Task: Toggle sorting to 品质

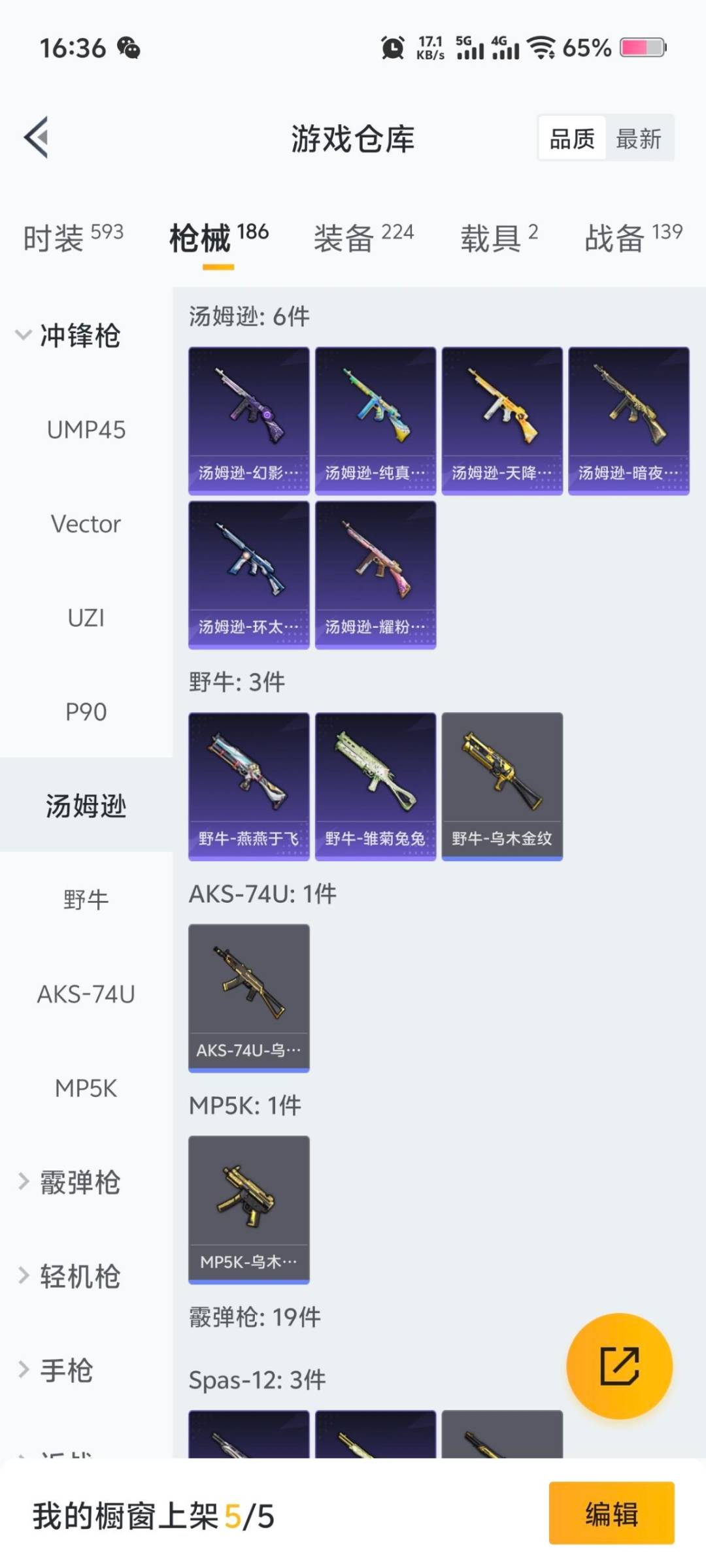Action: click(x=571, y=139)
